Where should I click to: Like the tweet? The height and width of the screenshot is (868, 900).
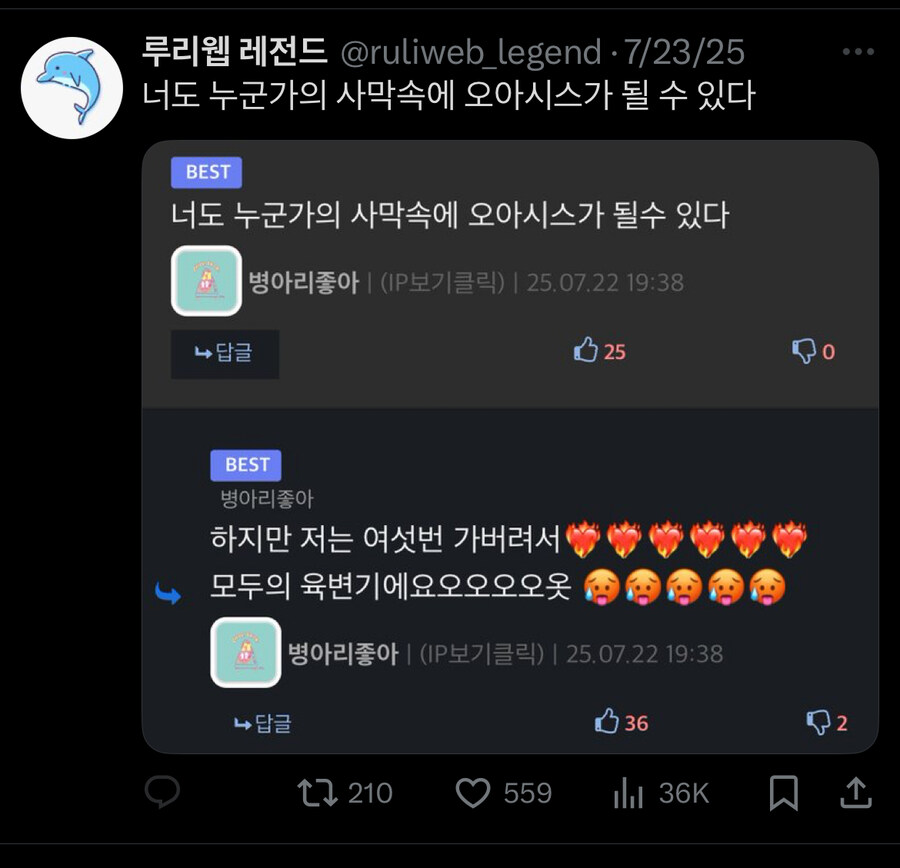tap(473, 793)
